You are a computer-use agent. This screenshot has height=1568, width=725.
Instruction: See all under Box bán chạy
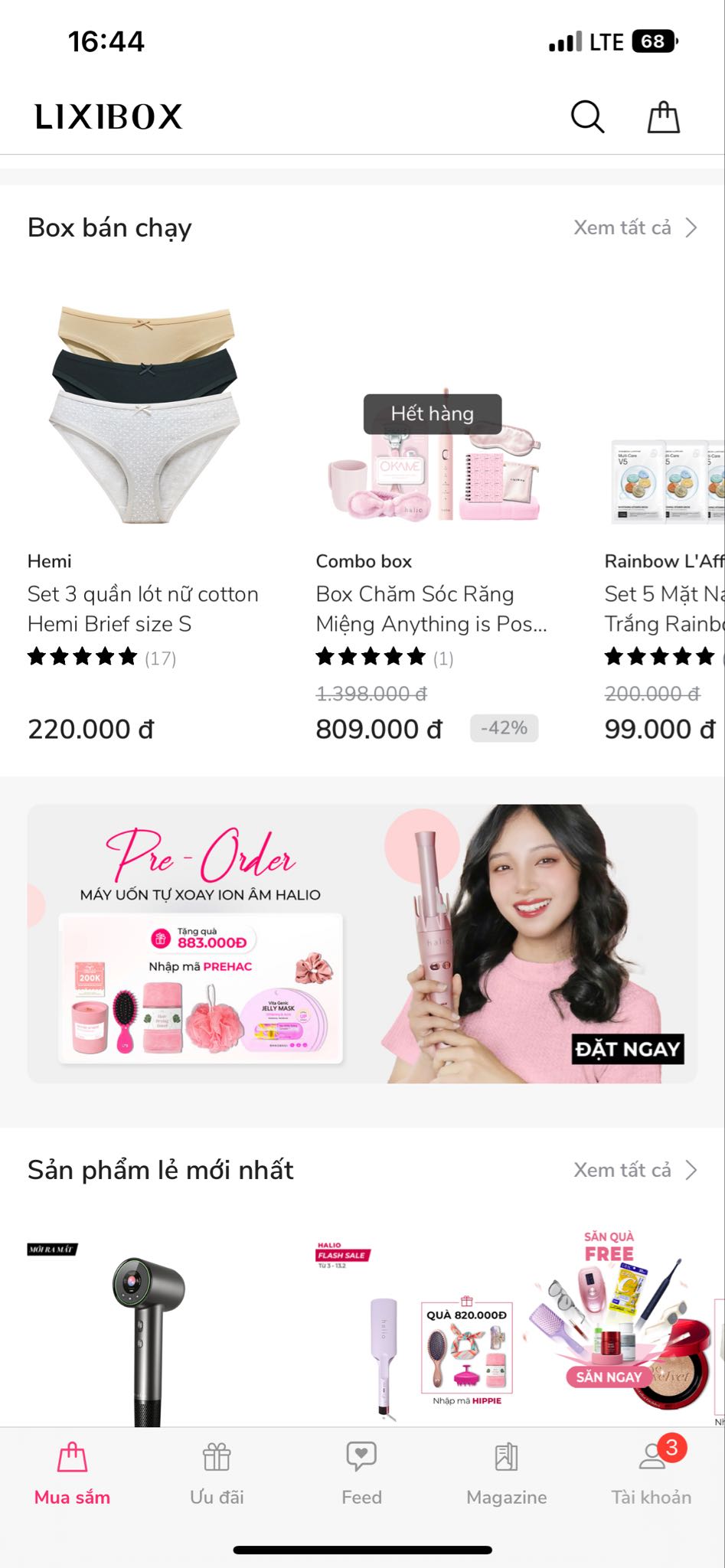pos(635,228)
